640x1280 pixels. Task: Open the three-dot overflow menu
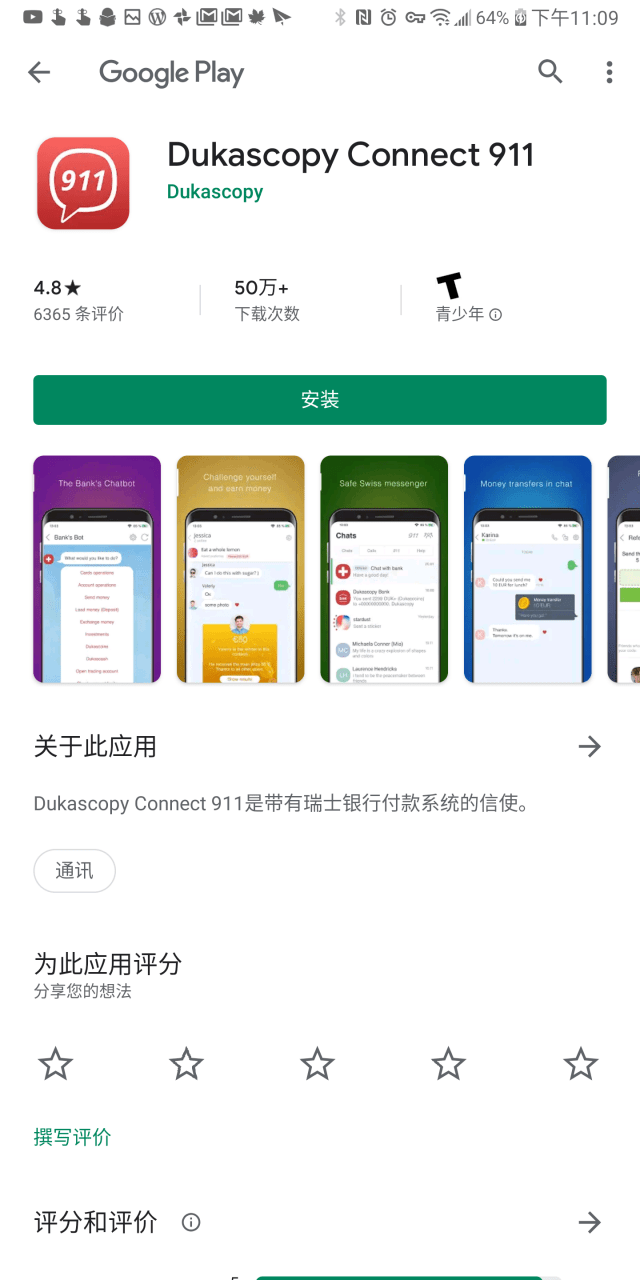(x=609, y=72)
